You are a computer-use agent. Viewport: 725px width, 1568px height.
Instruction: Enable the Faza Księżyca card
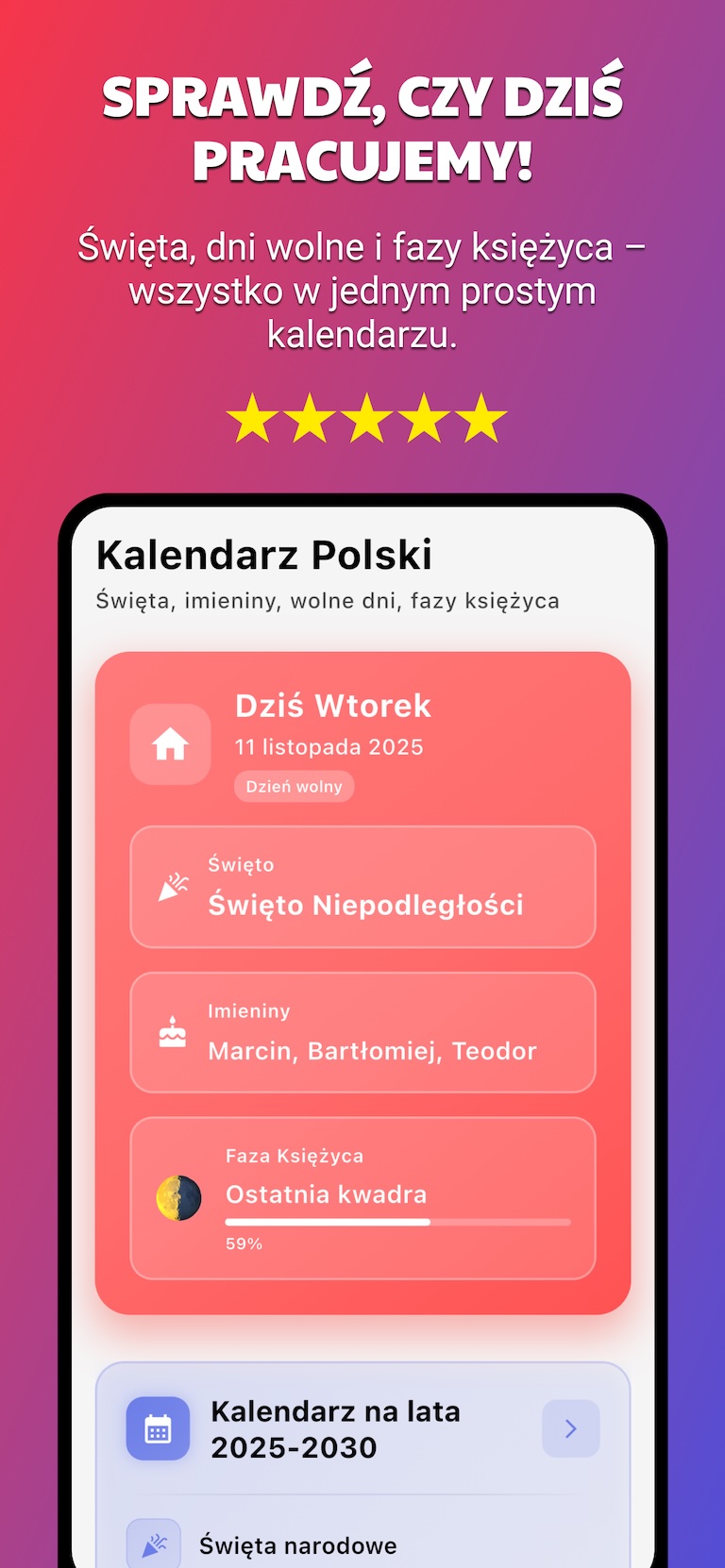pos(362,1198)
